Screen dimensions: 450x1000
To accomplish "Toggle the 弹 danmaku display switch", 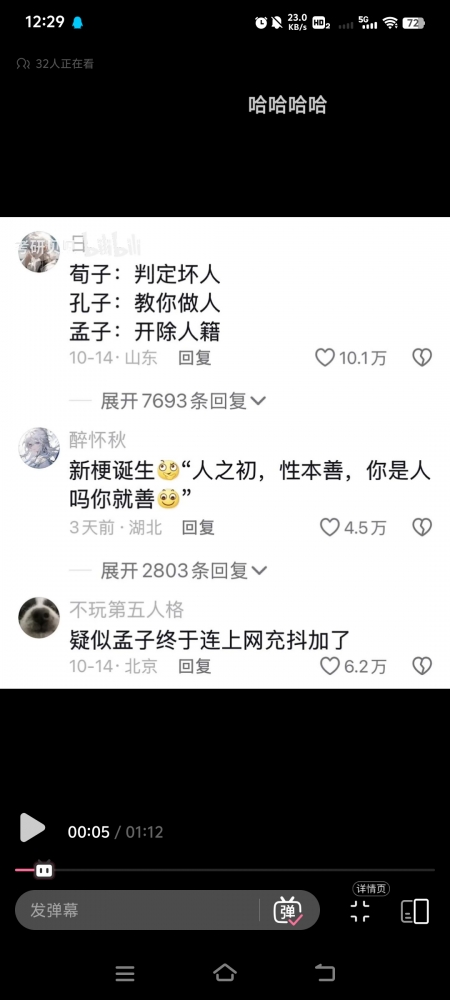I will coord(288,910).
